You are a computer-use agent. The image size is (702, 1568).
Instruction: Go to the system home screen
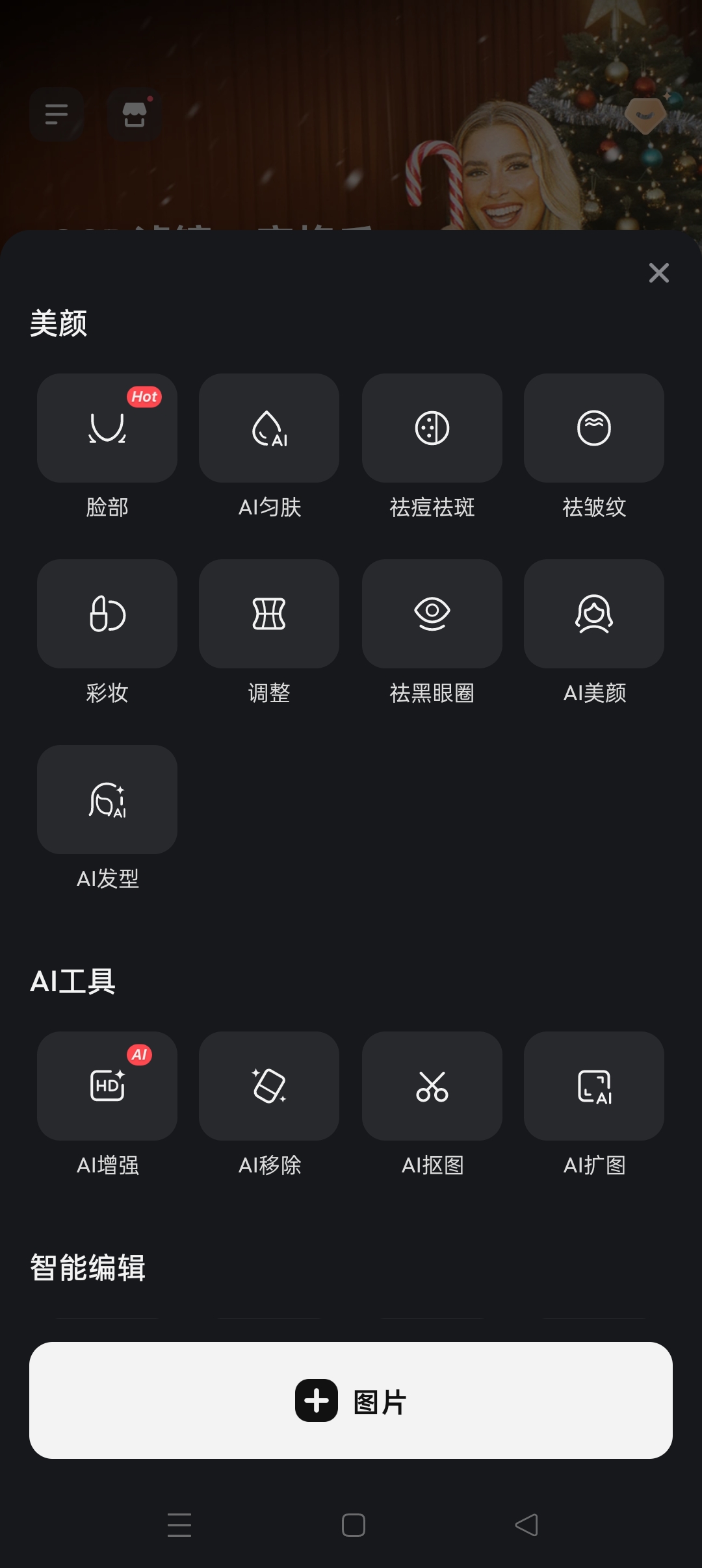tap(353, 1525)
